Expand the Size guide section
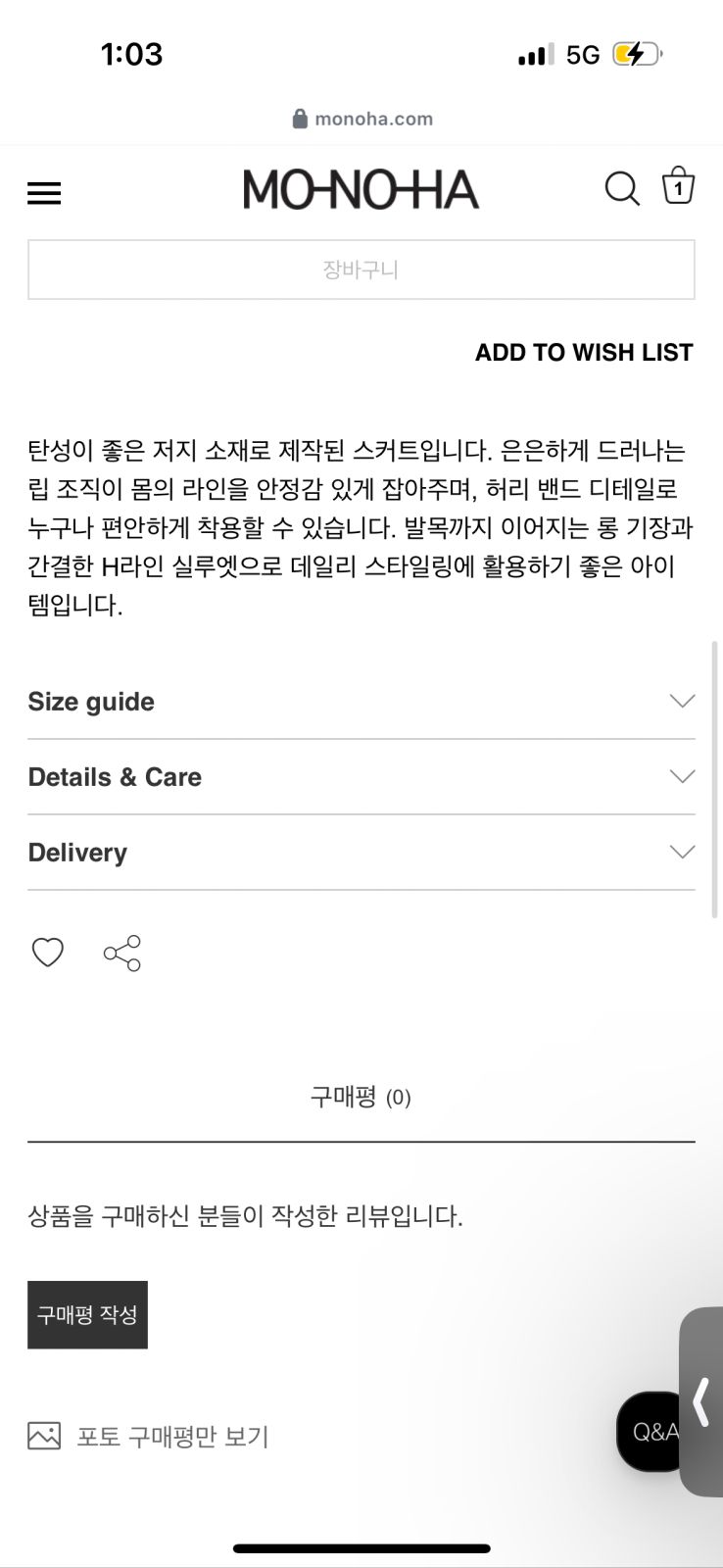Viewport: 723px width, 1568px height. [361, 702]
